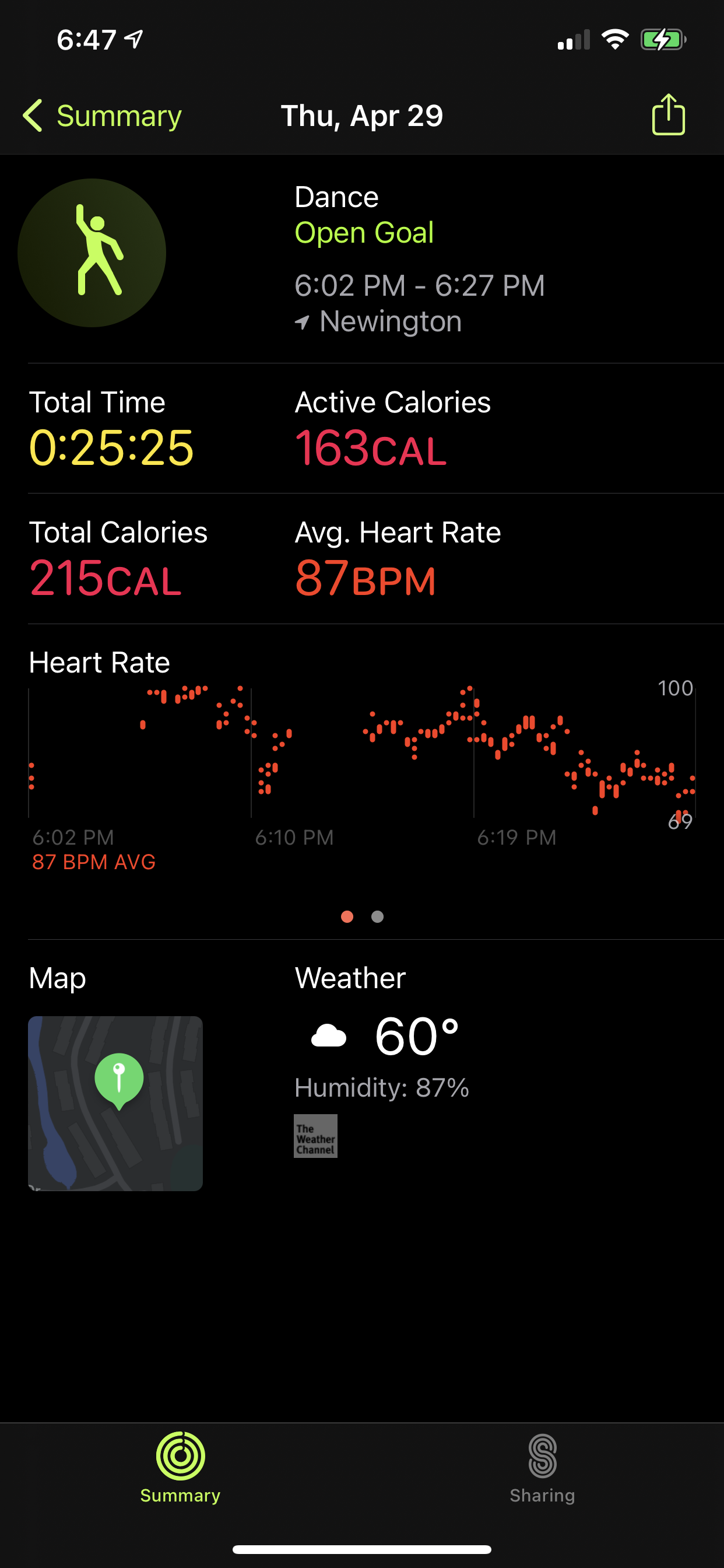Share this Dance workout
This screenshot has height=1568, width=724.
point(668,114)
